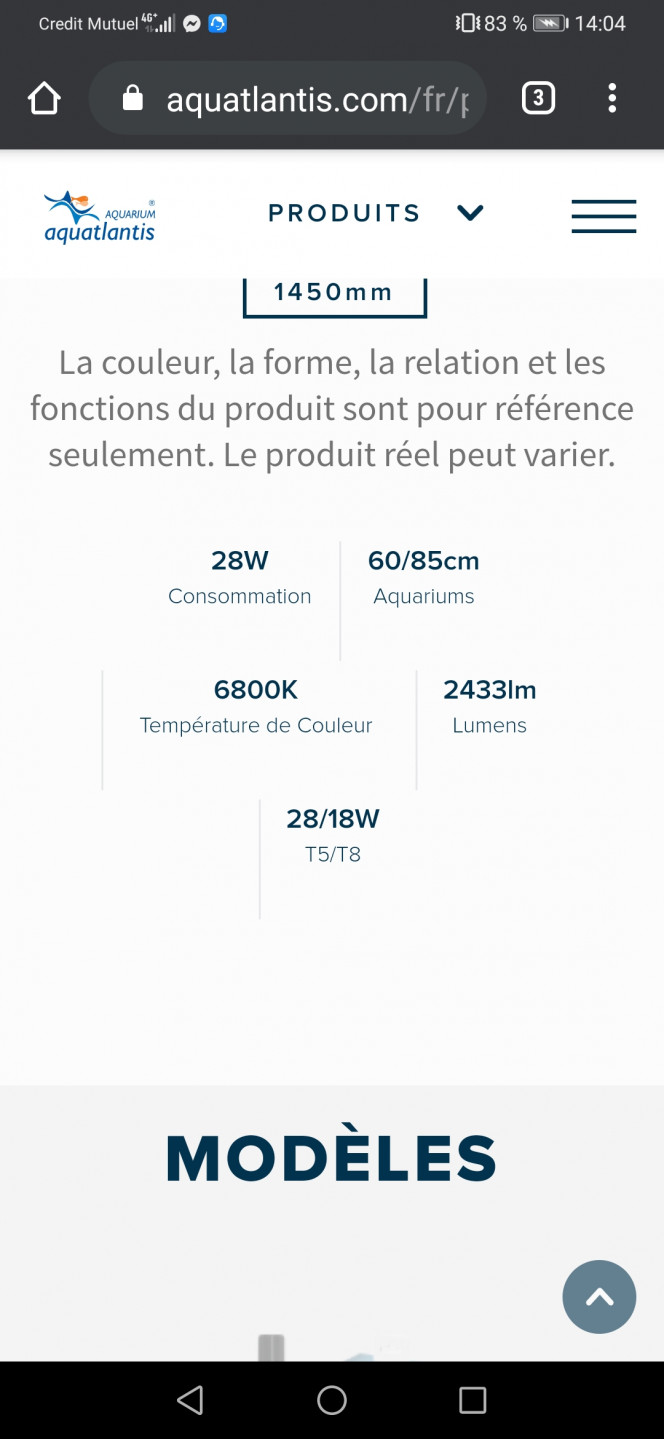664x1439 pixels.
Task: Go to the Aquatlantis homepage via logo
Action: (x=99, y=216)
